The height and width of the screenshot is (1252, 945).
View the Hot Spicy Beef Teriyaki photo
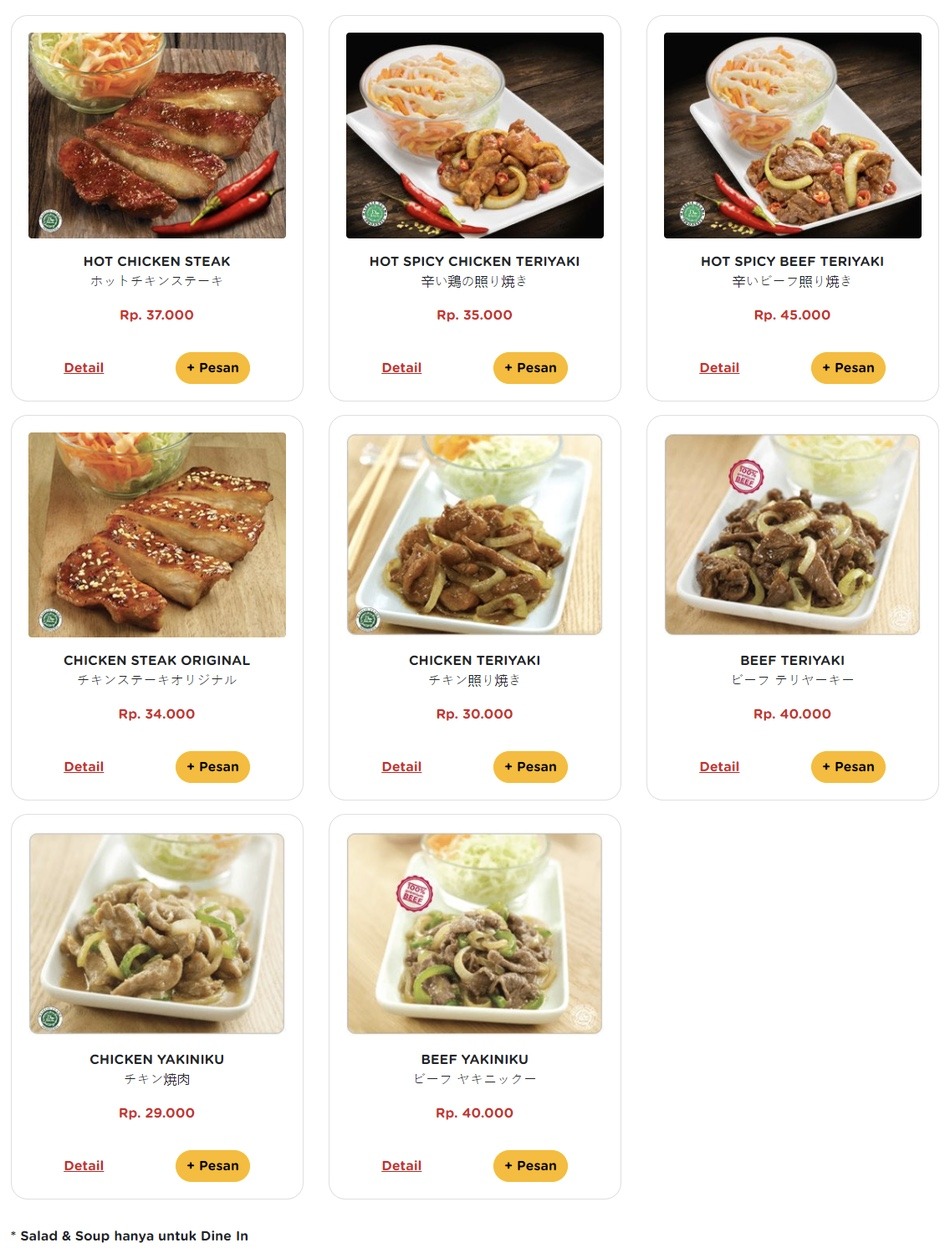[x=792, y=135]
